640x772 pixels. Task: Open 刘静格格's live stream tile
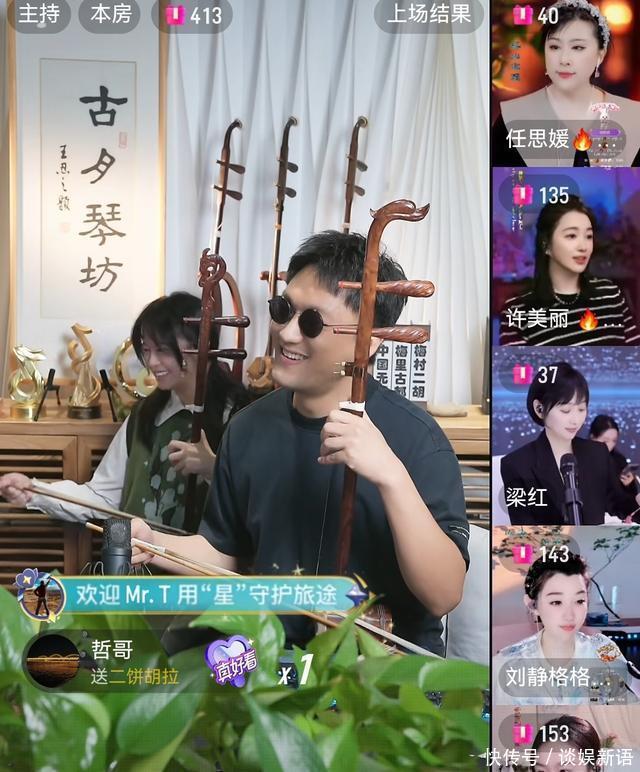click(x=566, y=614)
